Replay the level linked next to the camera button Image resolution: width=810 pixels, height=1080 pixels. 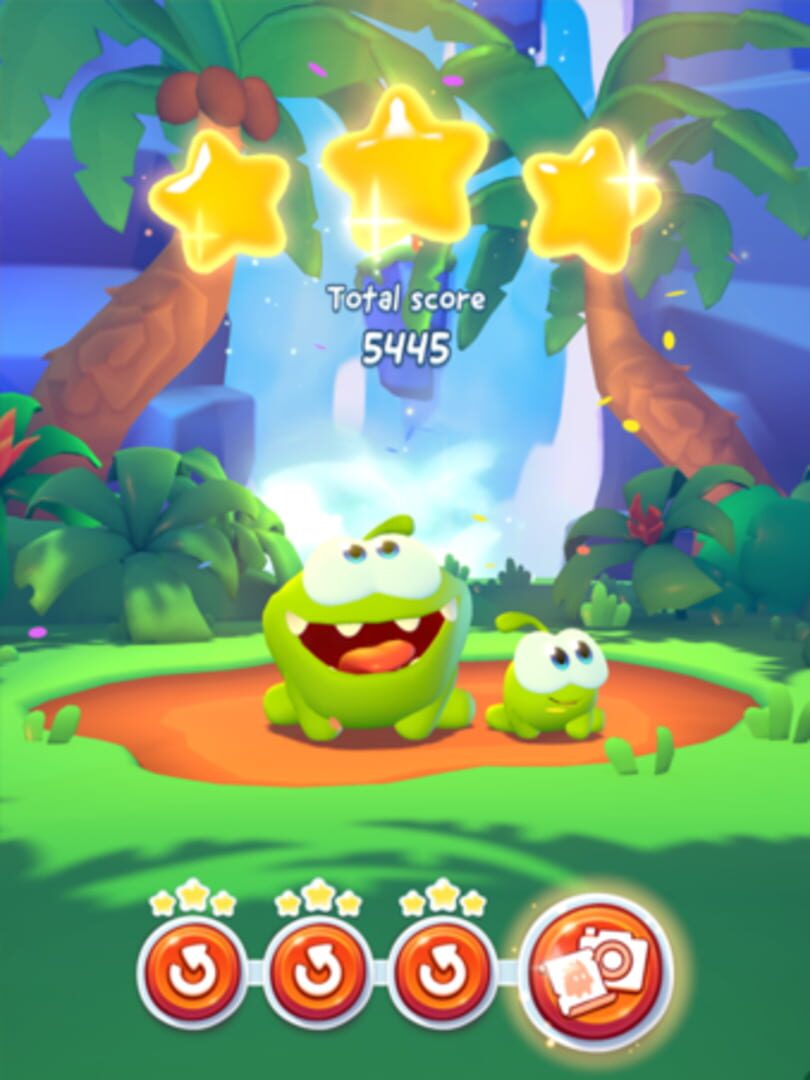point(440,973)
